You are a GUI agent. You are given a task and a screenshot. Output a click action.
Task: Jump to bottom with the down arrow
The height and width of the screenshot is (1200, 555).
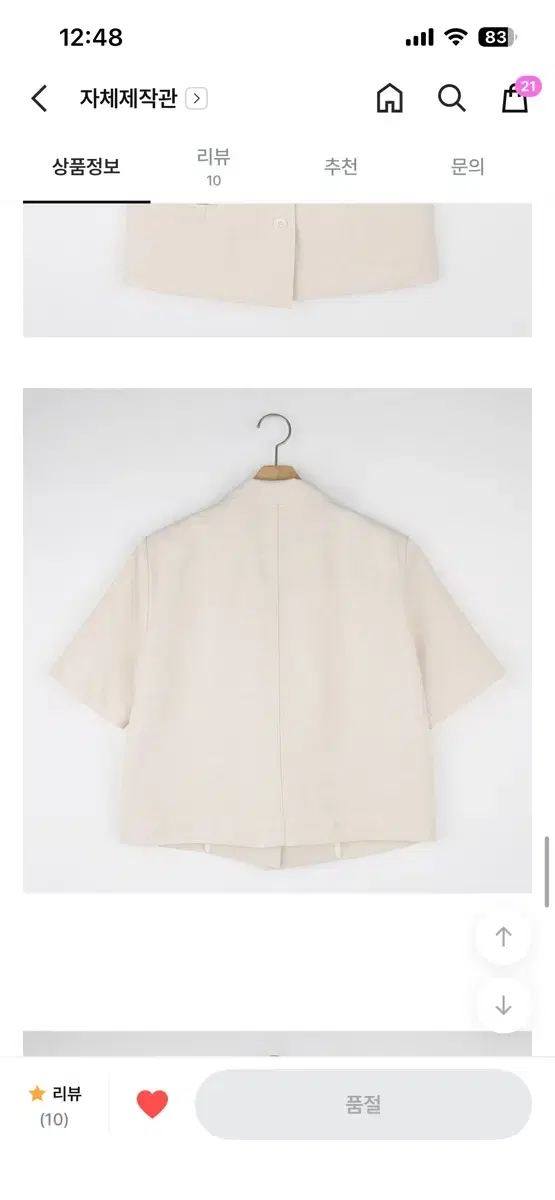(503, 1005)
